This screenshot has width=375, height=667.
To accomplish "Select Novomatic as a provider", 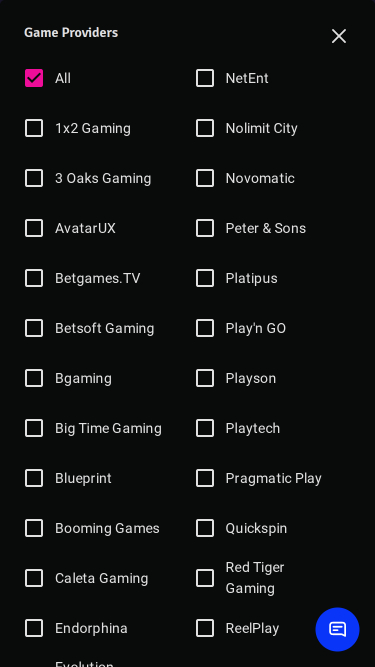I will (x=205, y=178).
